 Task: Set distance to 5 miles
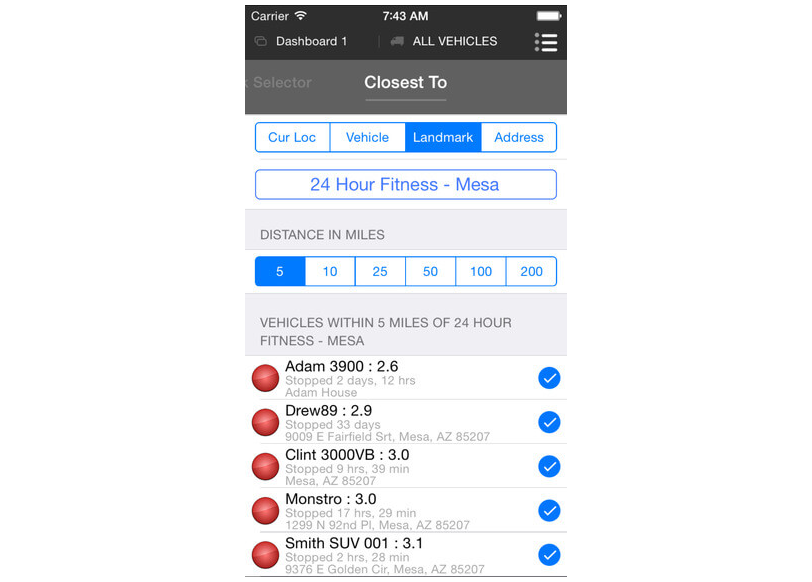(x=280, y=272)
